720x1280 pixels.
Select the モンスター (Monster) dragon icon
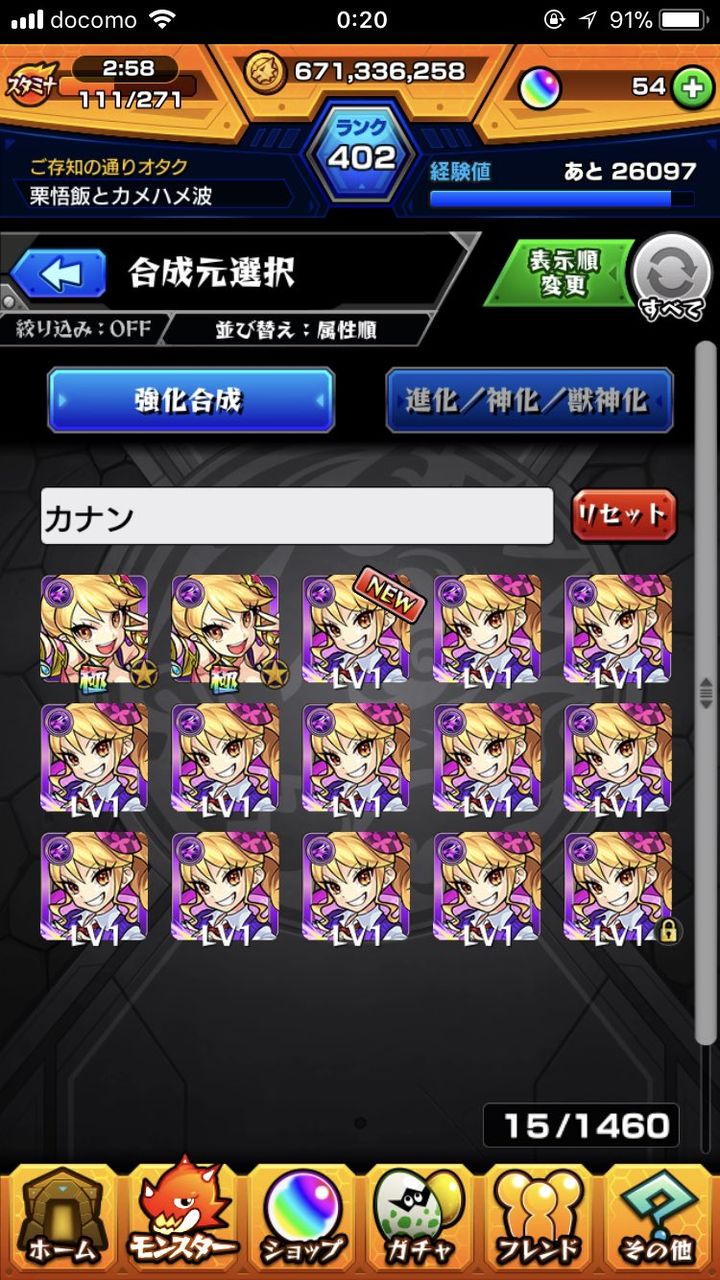point(180,1215)
